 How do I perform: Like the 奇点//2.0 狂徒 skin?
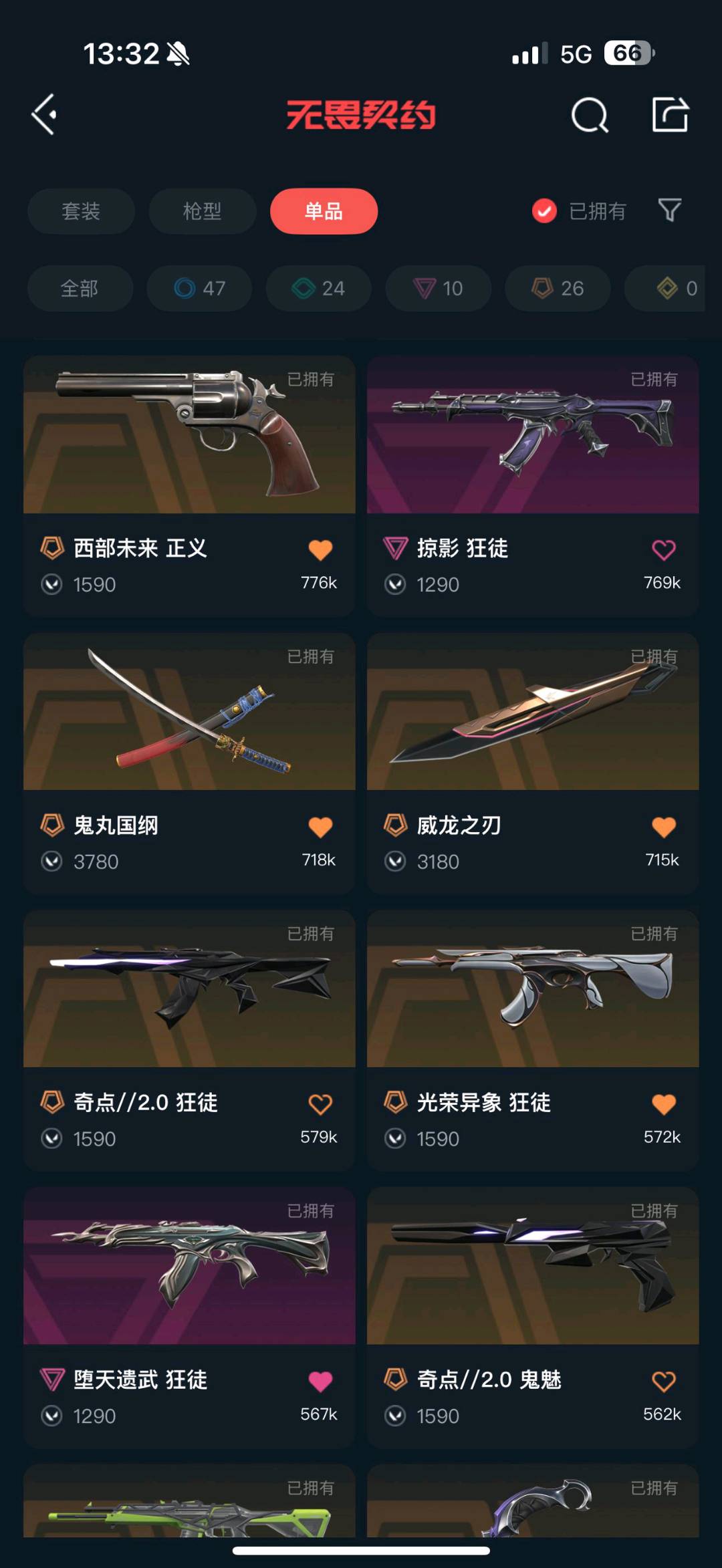(320, 1104)
